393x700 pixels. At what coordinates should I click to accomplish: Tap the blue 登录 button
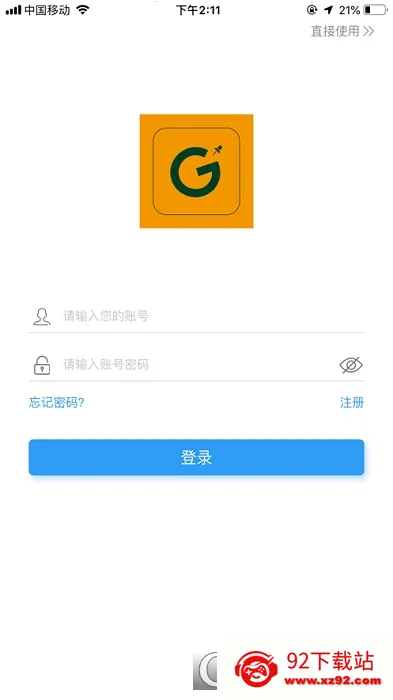[196, 457]
